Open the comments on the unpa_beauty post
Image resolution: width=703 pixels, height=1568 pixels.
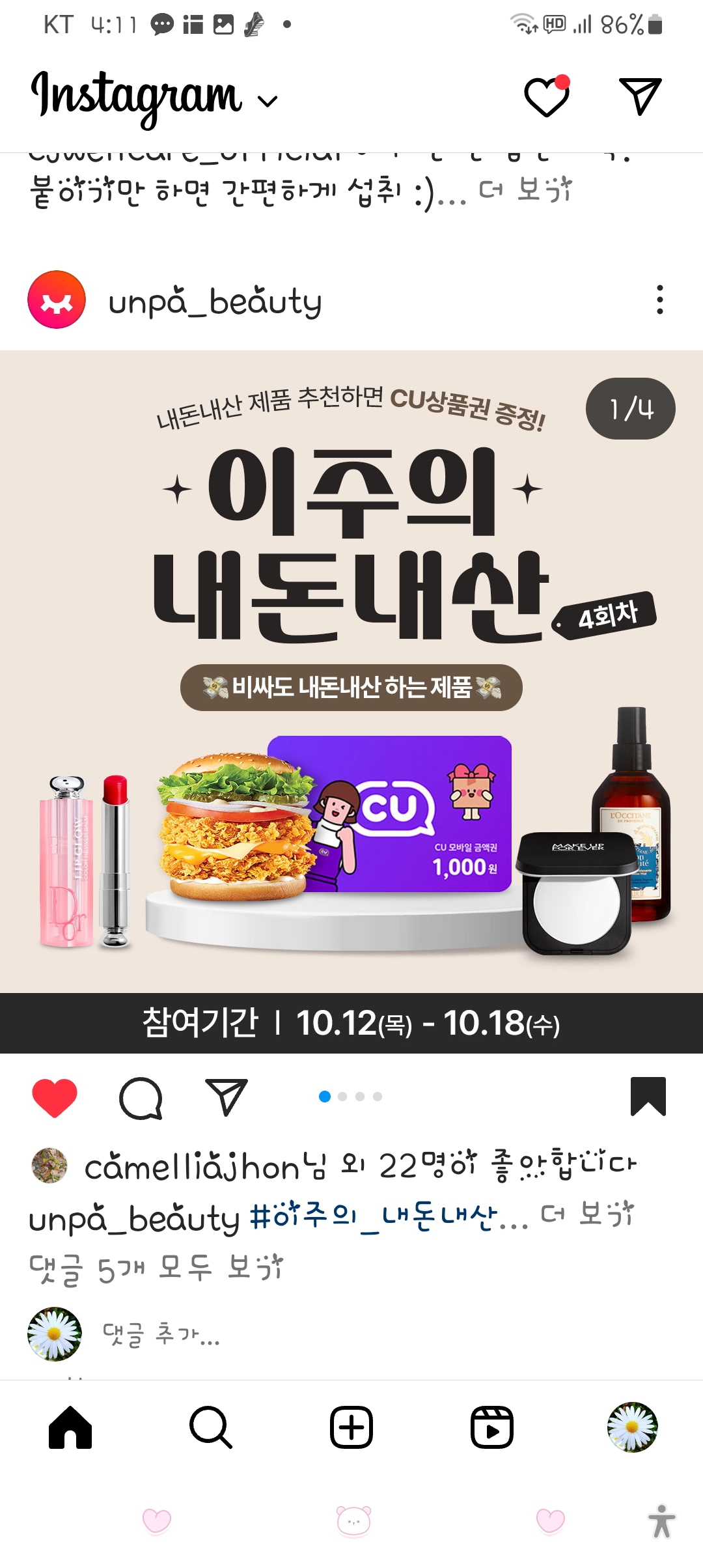tap(141, 1098)
